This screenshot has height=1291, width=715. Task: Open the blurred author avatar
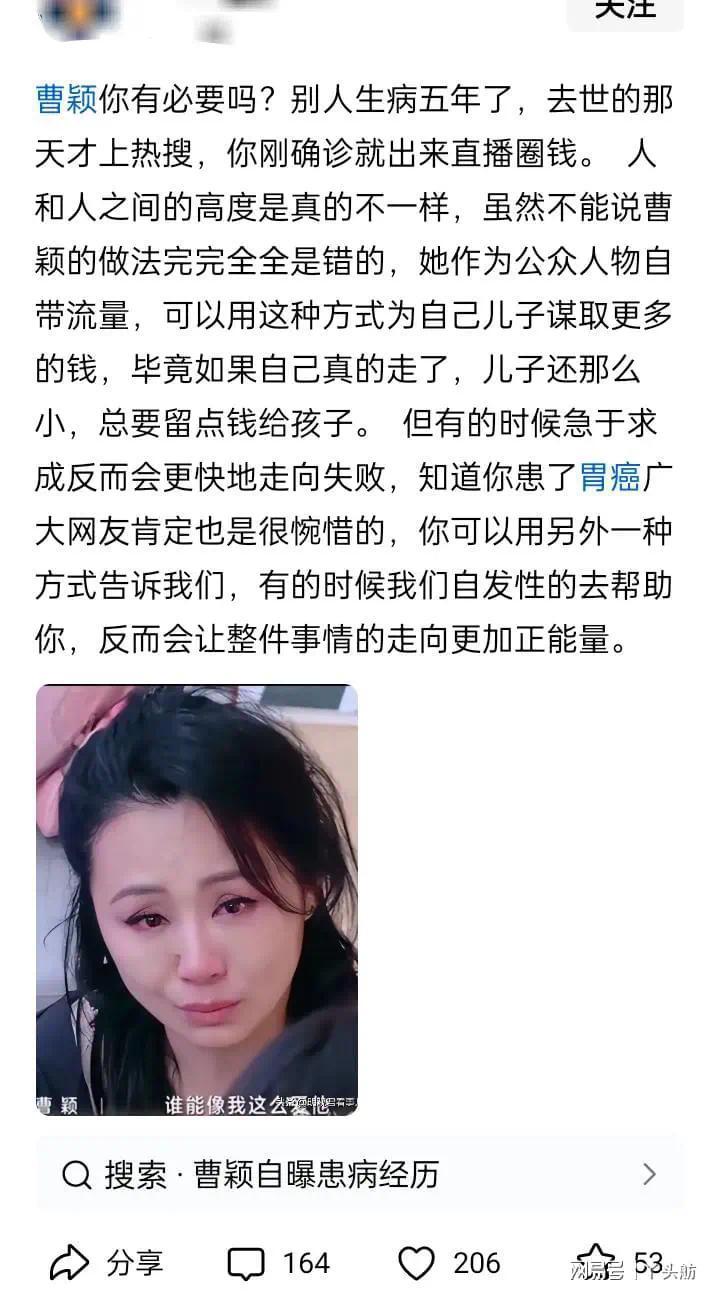click(80, 14)
